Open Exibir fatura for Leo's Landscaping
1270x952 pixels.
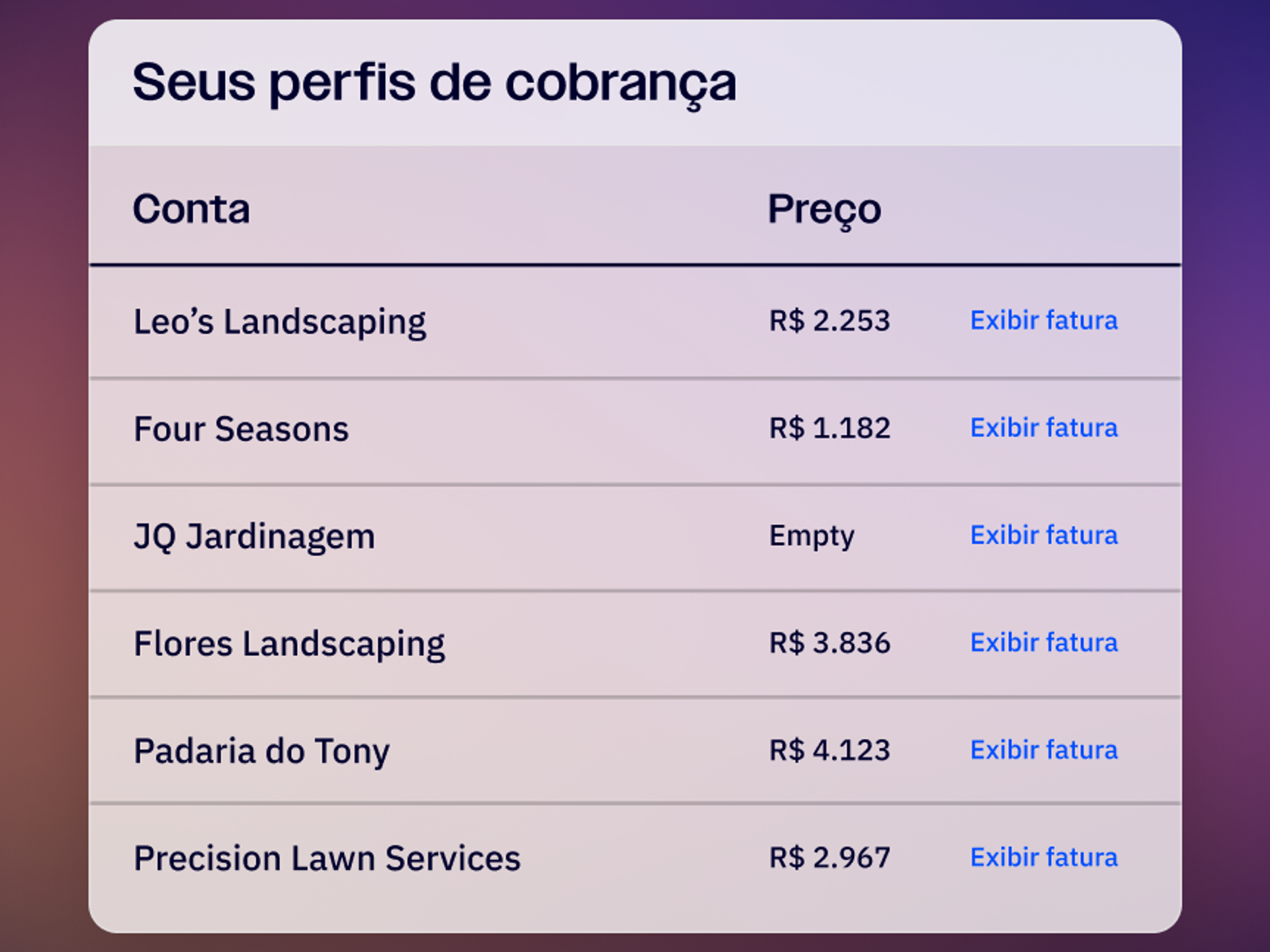[1043, 321]
